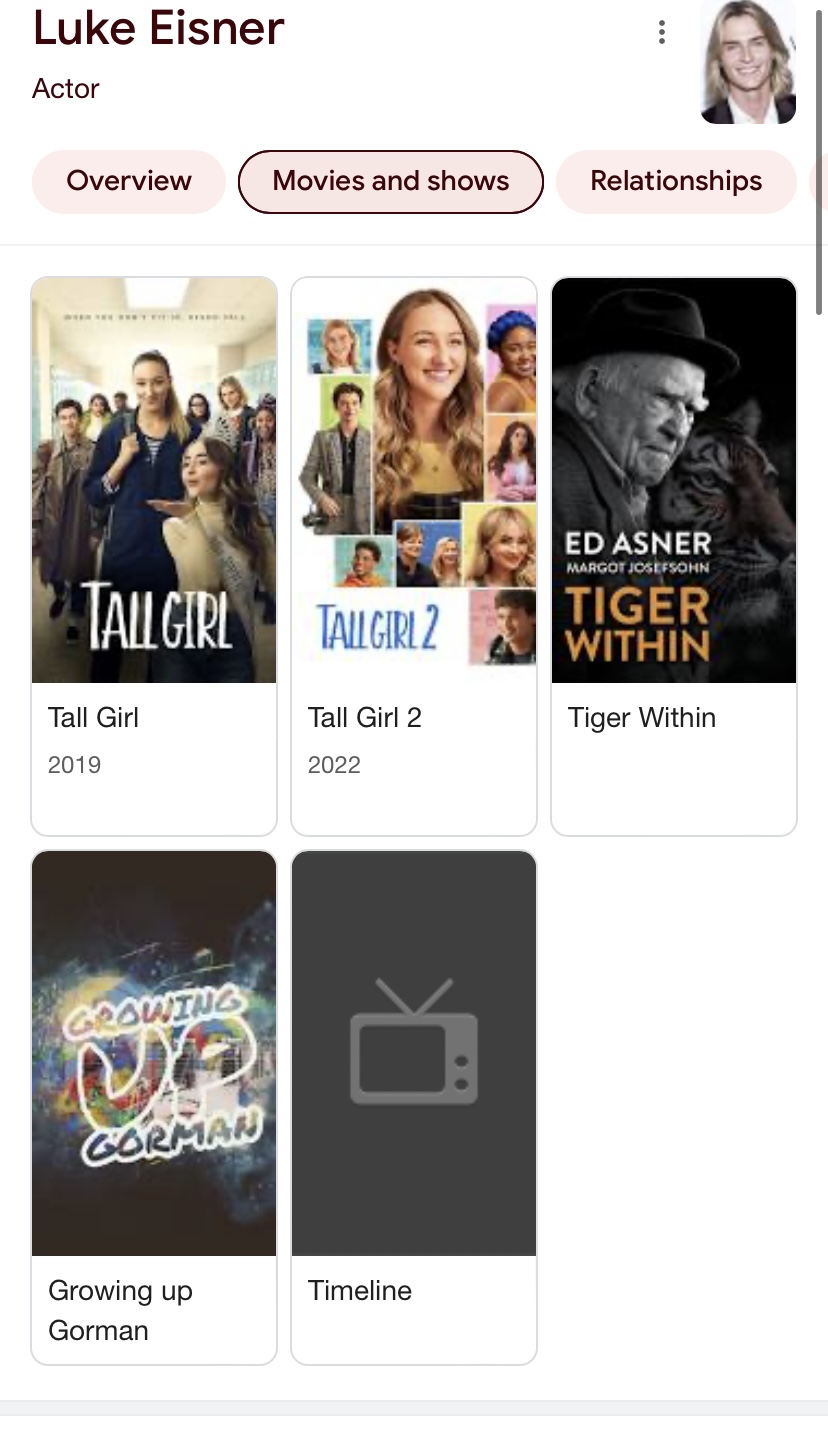828x1446 pixels.
Task: Open the Timeline show card
Action: [414, 1106]
